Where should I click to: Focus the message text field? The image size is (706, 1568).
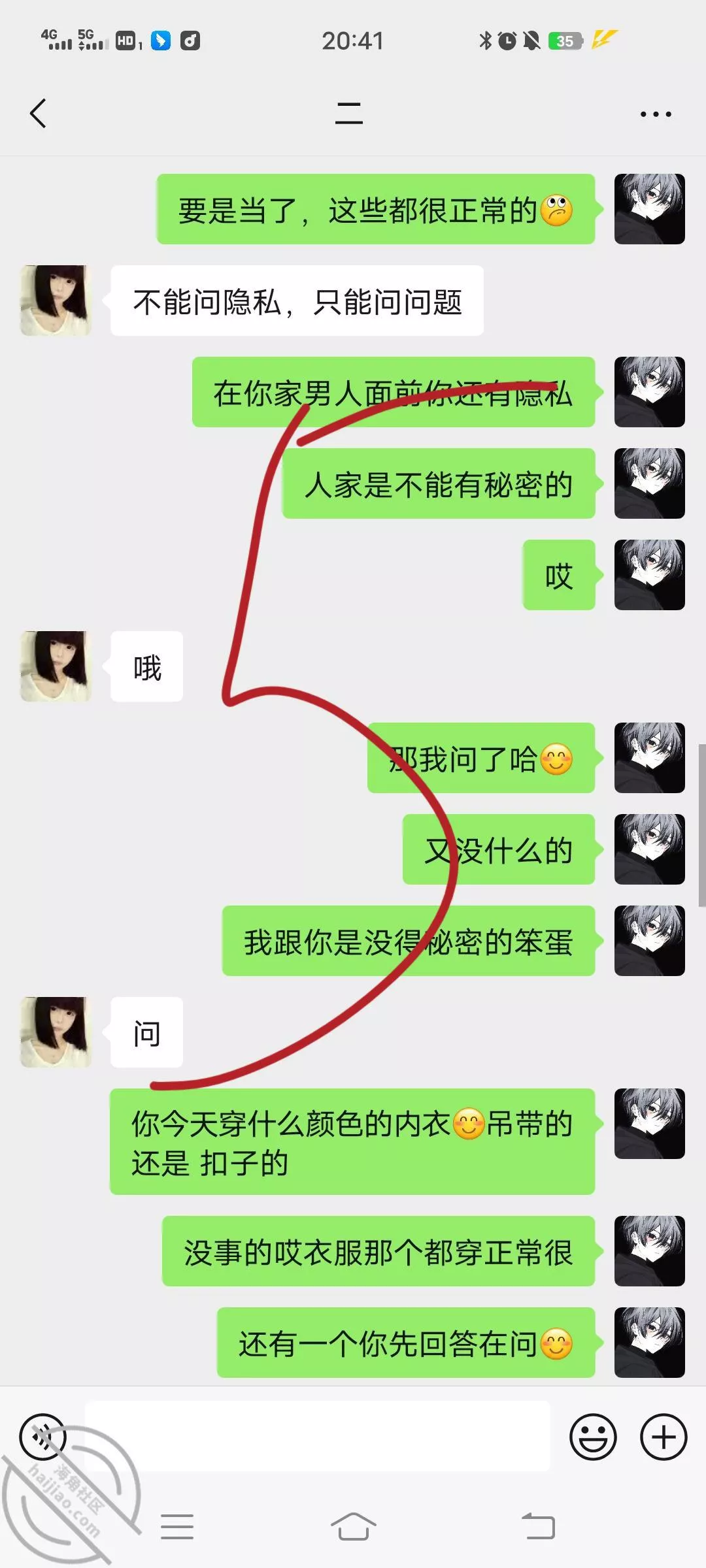(317, 1437)
